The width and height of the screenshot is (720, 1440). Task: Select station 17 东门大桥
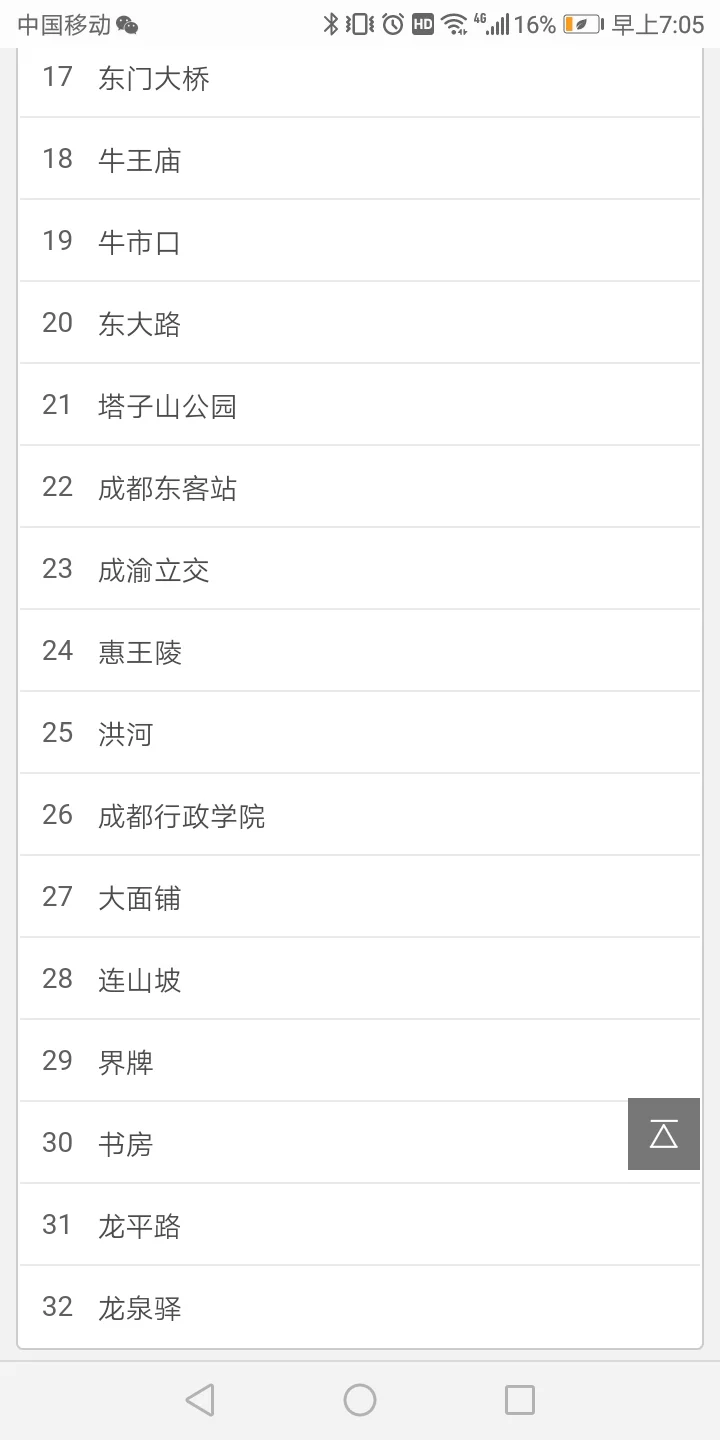coord(360,78)
